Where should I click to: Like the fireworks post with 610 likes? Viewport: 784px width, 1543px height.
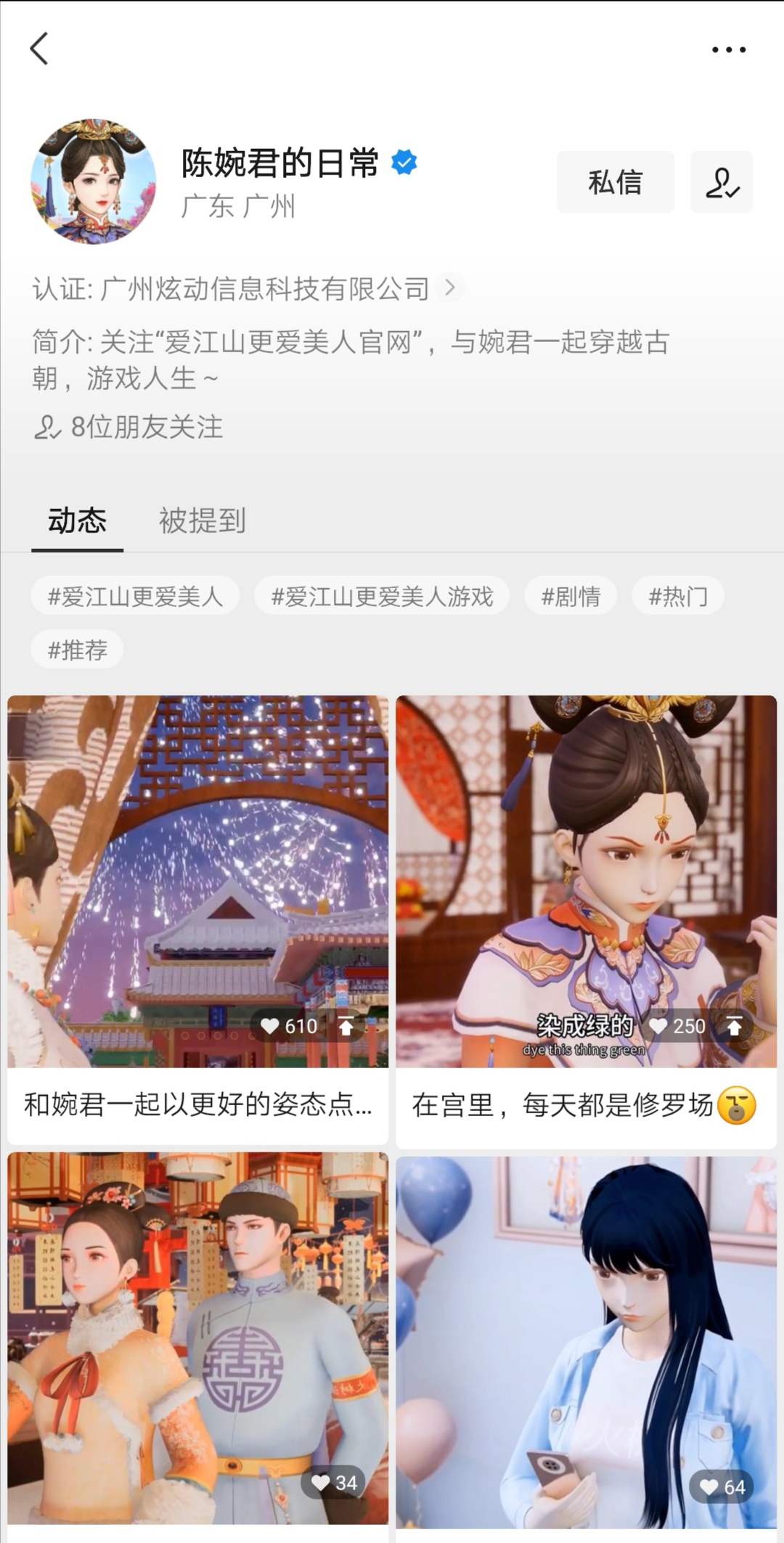tap(271, 1026)
